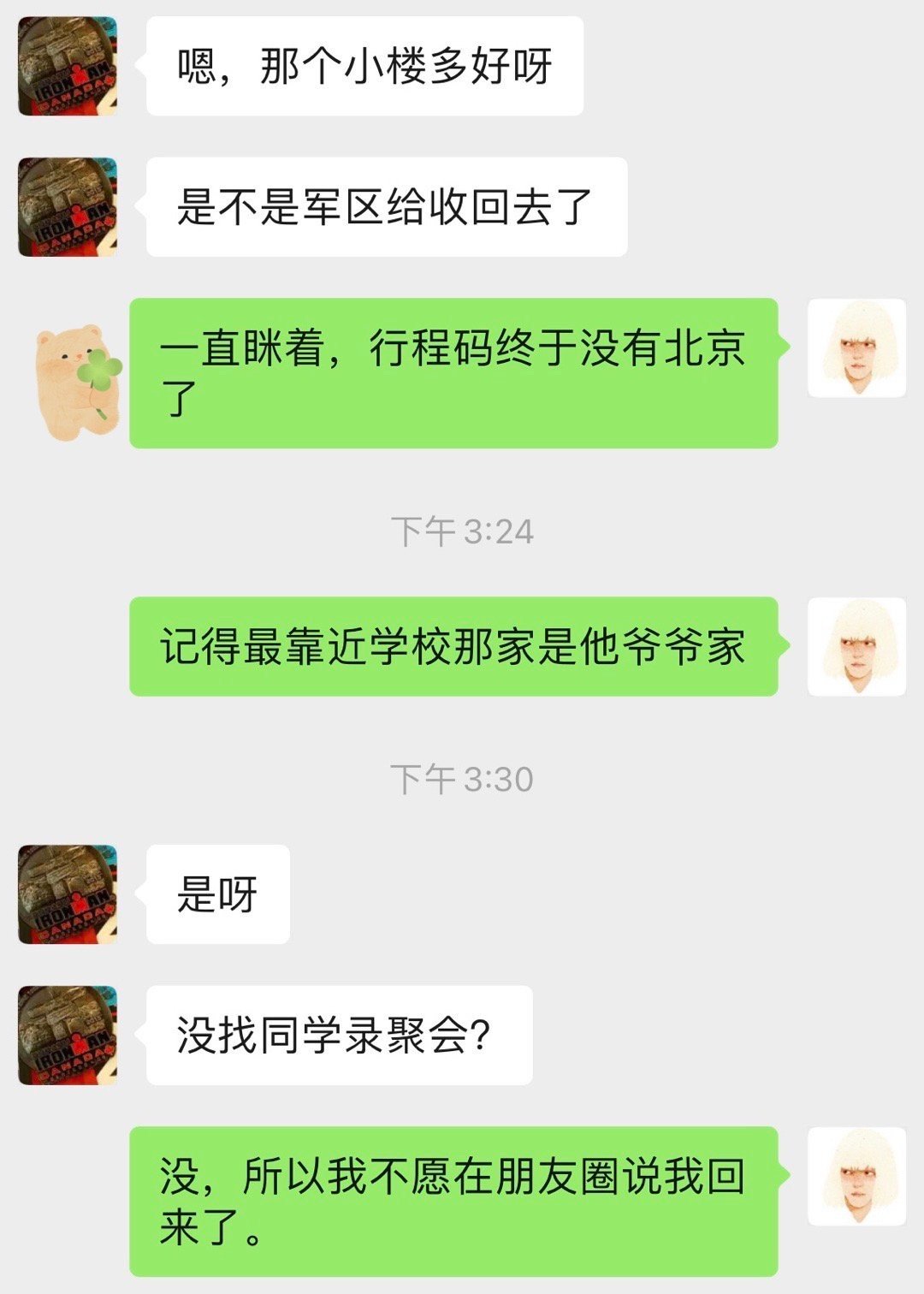924x1294 pixels.
Task: Tap avatar next to '是不是军区给收回去了'
Action: (68, 207)
